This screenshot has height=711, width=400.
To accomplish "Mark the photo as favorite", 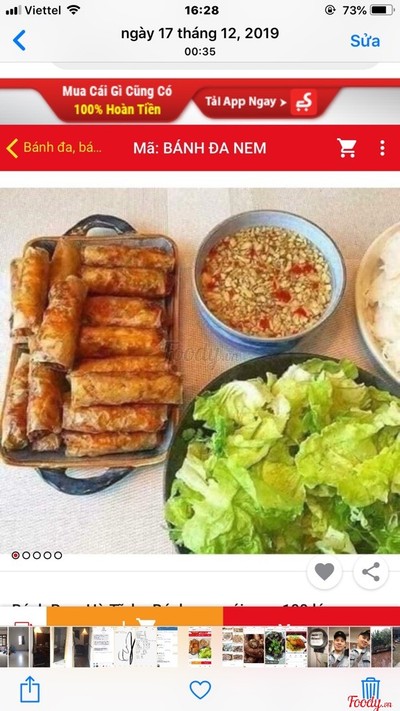I will [x=200, y=690].
